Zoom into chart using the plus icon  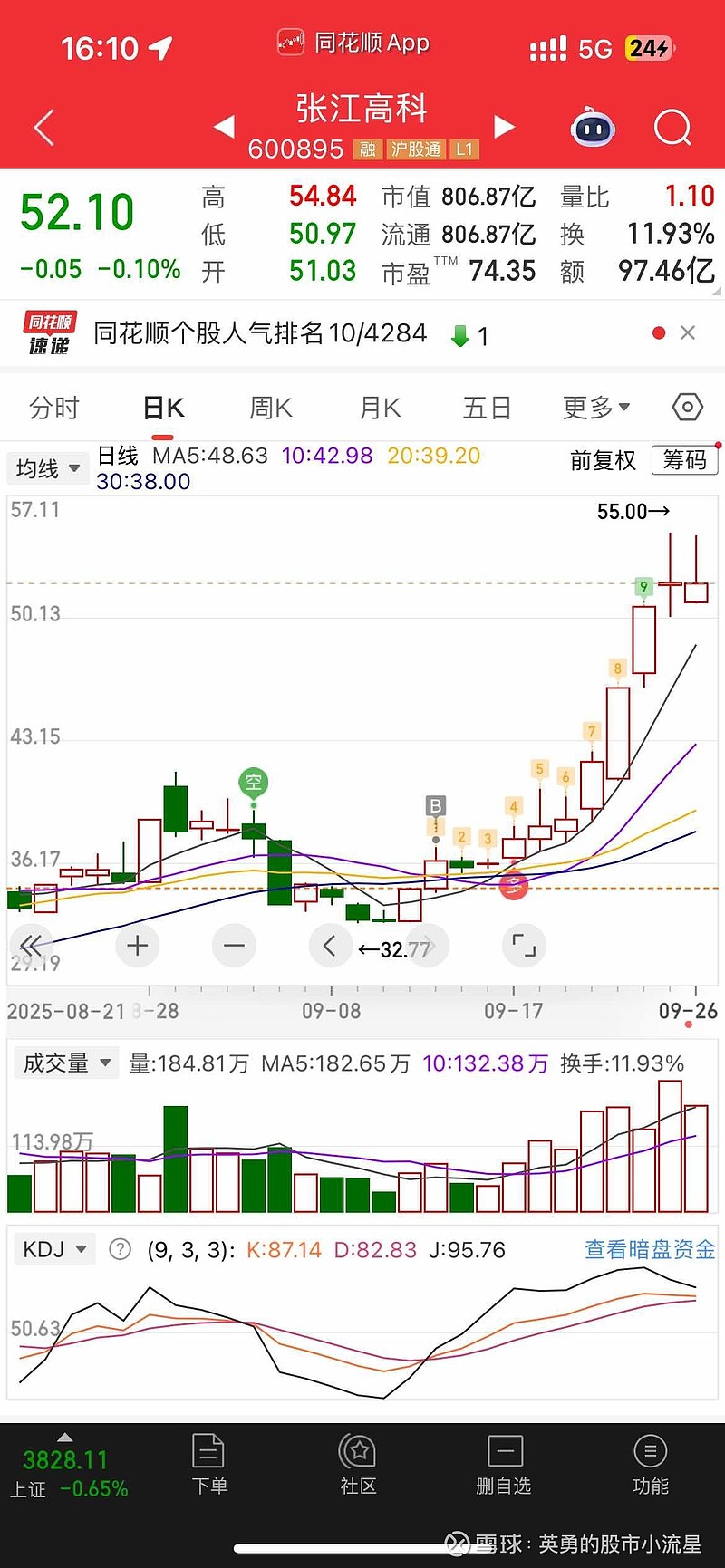coord(136,945)
